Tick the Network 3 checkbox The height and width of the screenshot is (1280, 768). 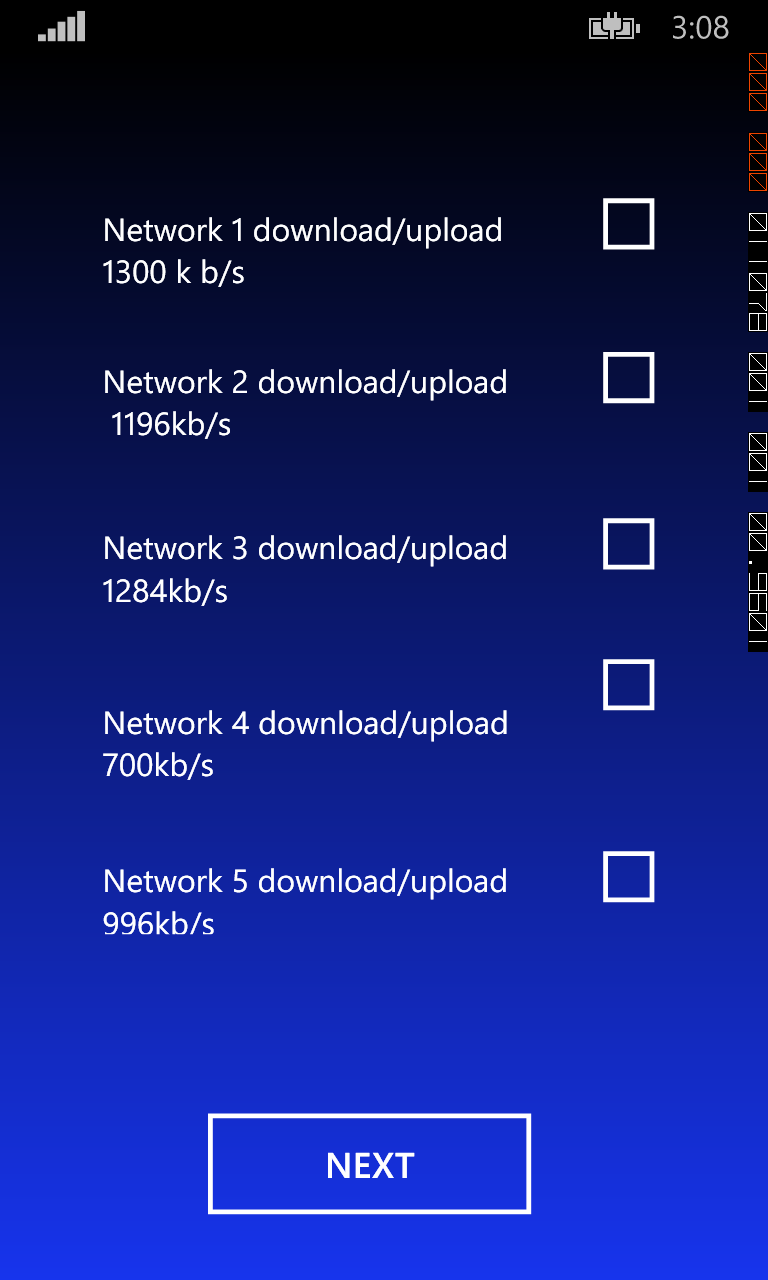628,544
